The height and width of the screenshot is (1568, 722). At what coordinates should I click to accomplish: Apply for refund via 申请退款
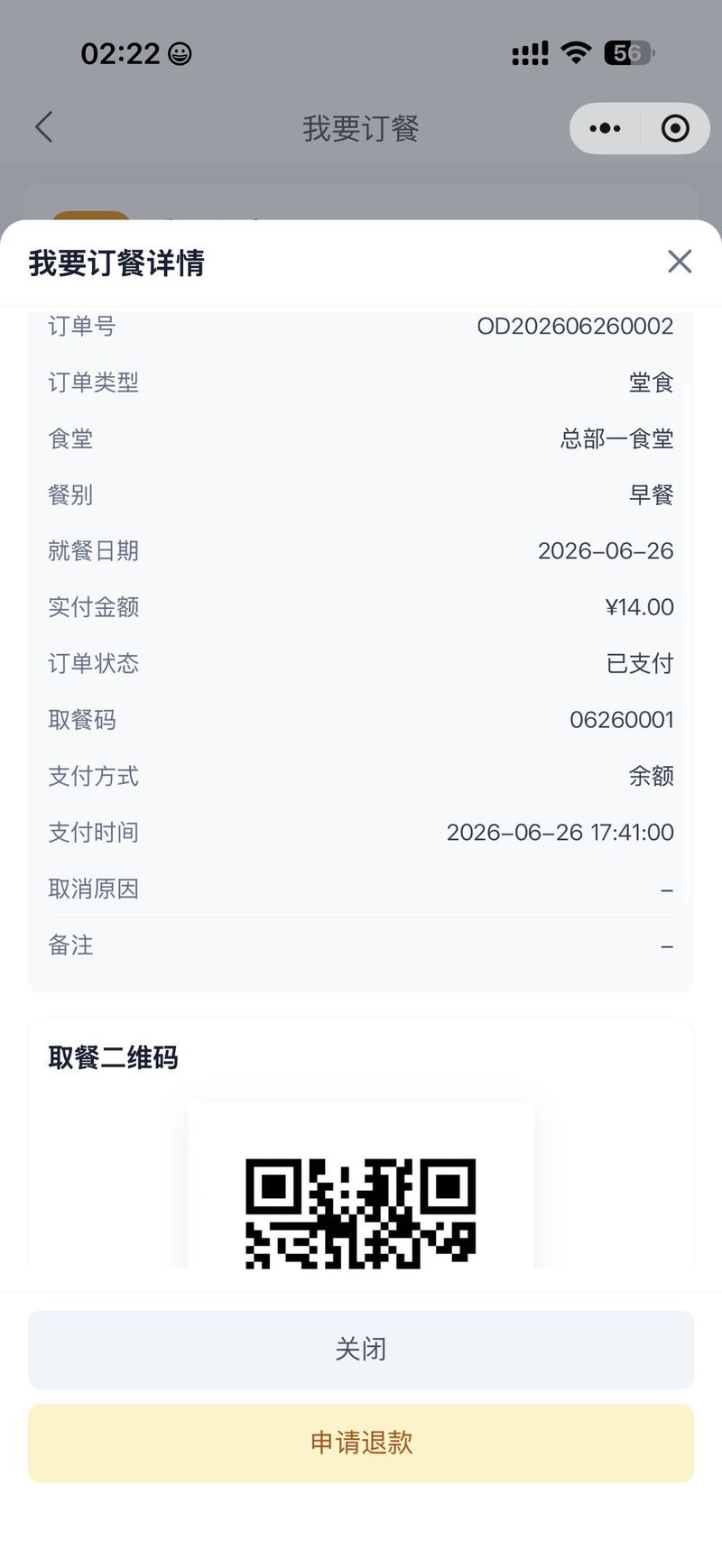[x=361, y=1443]
